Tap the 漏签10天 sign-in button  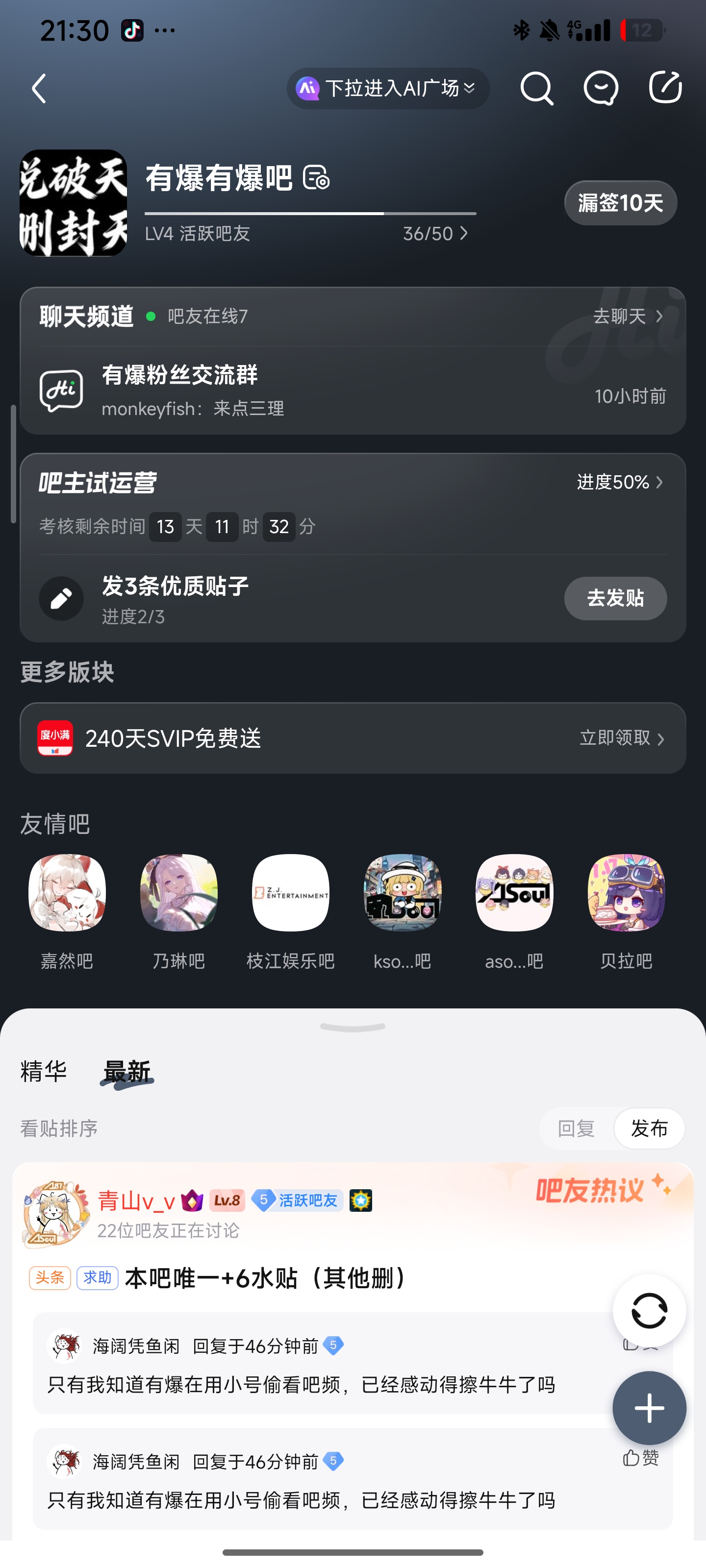click(620, 203)
